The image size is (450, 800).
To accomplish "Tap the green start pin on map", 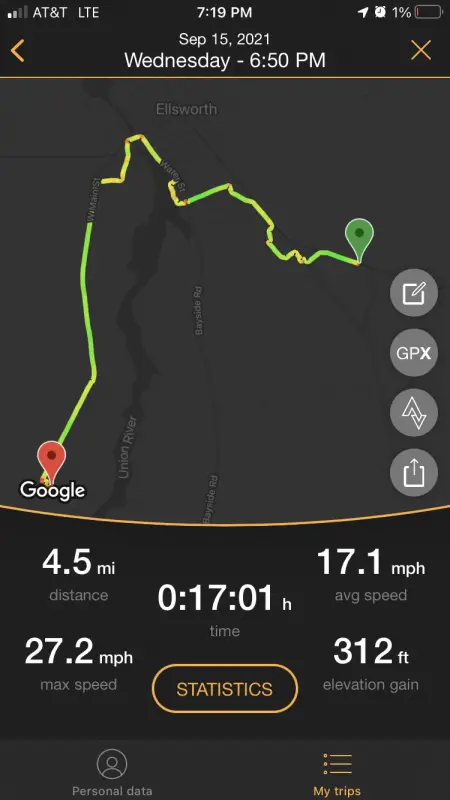I will 359,240.
